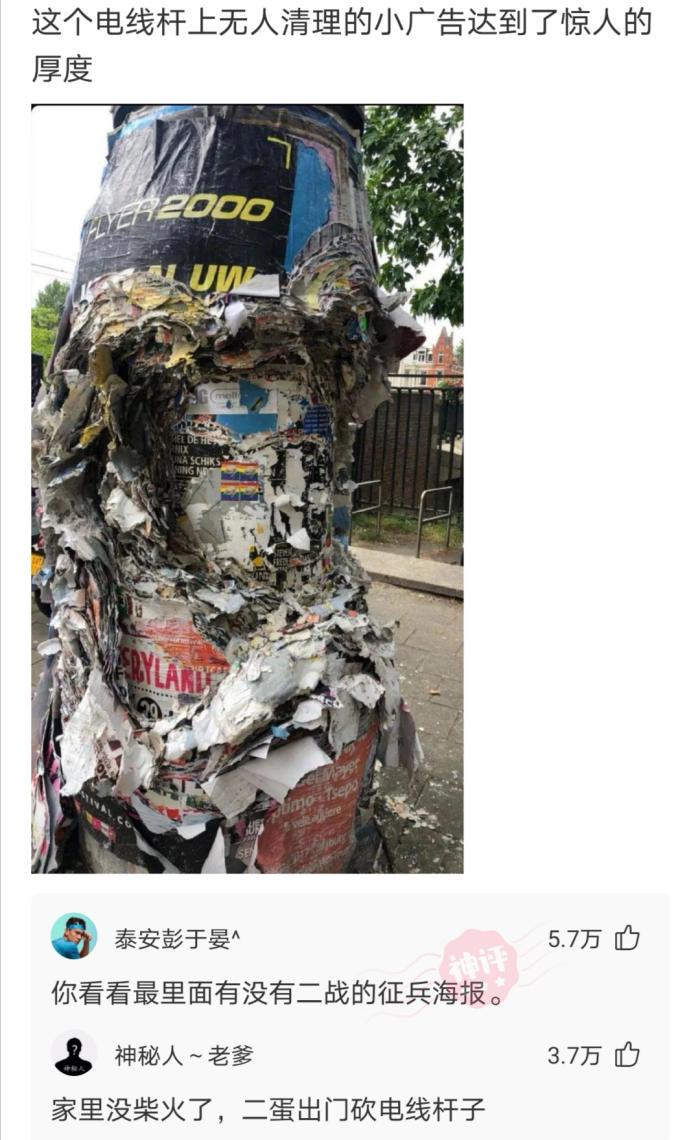The height and width of the screenshot is (1140, 700).
Task: Like the comment by 泰安彭于晏^
Action: pos(627,938)
